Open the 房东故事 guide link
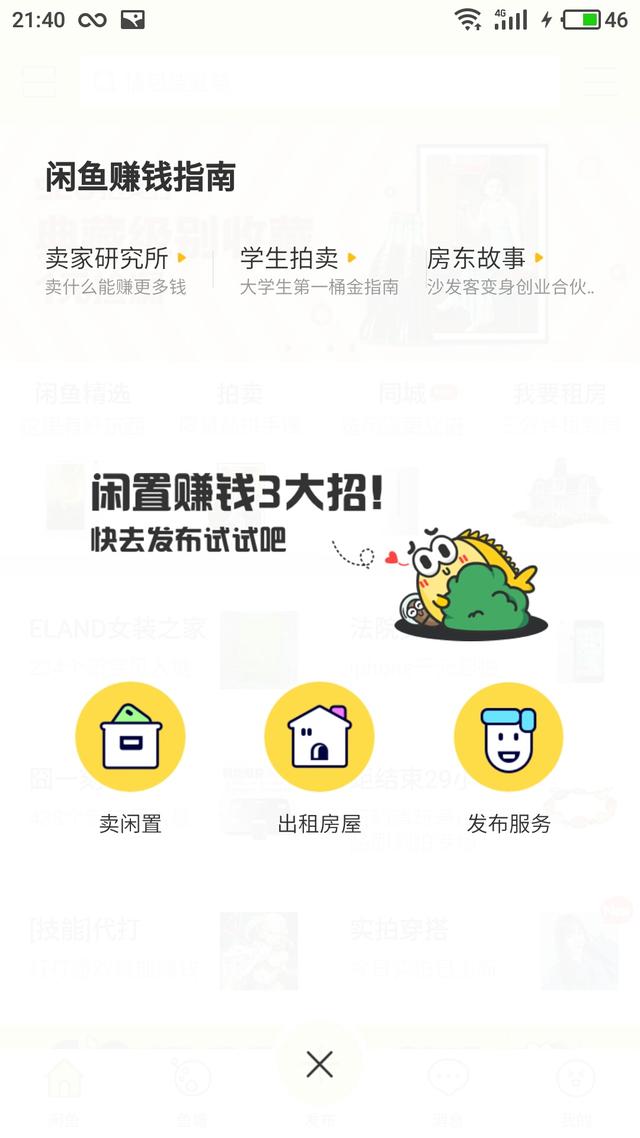 click(511, 271)
